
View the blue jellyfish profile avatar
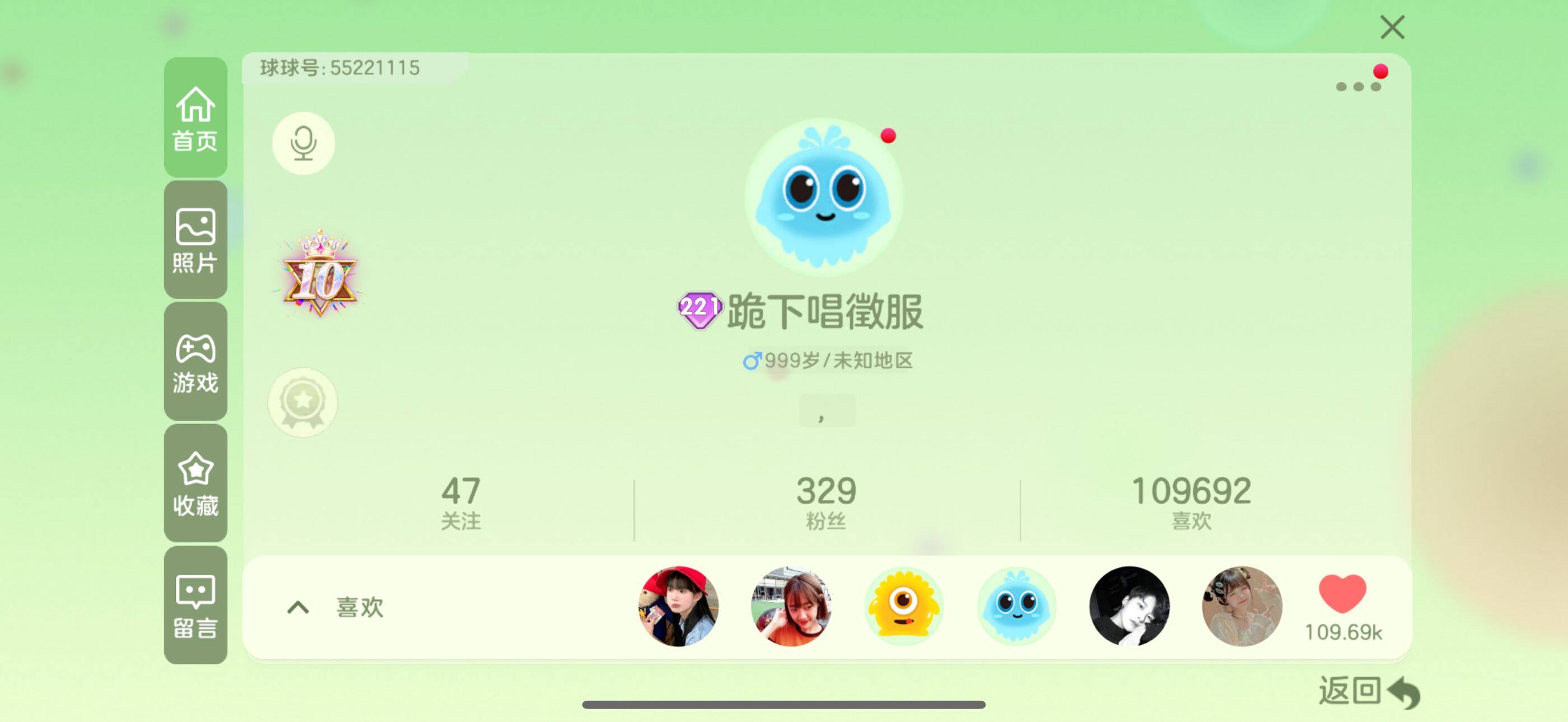point(824,196)
